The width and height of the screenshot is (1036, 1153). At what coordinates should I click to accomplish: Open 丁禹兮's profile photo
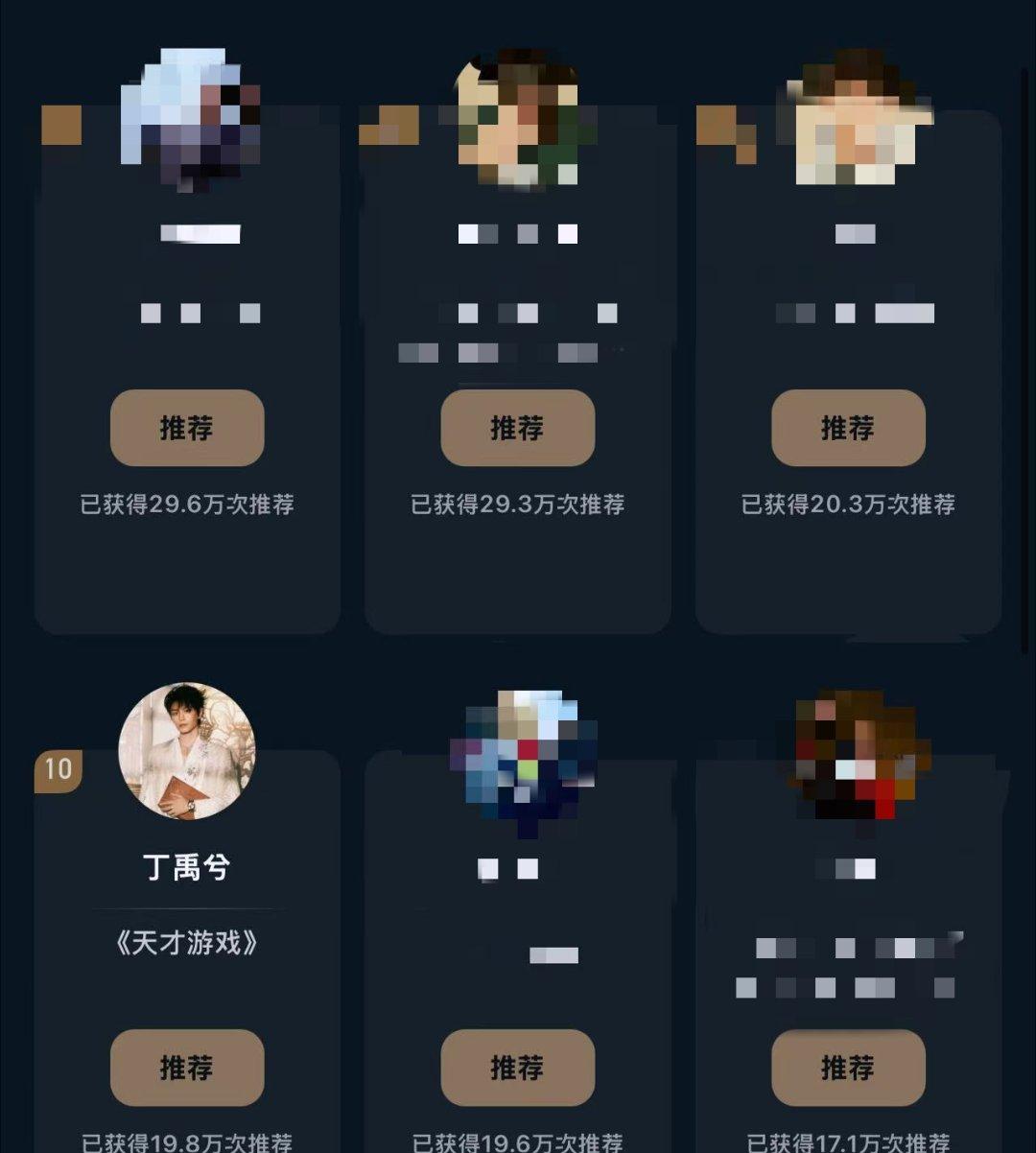[x=187, y=751]
